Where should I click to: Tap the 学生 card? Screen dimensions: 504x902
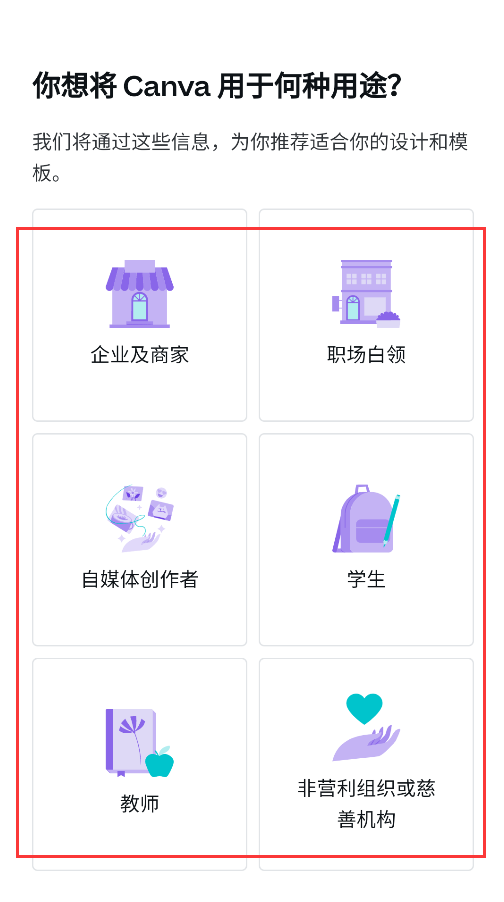pos(366,540)
